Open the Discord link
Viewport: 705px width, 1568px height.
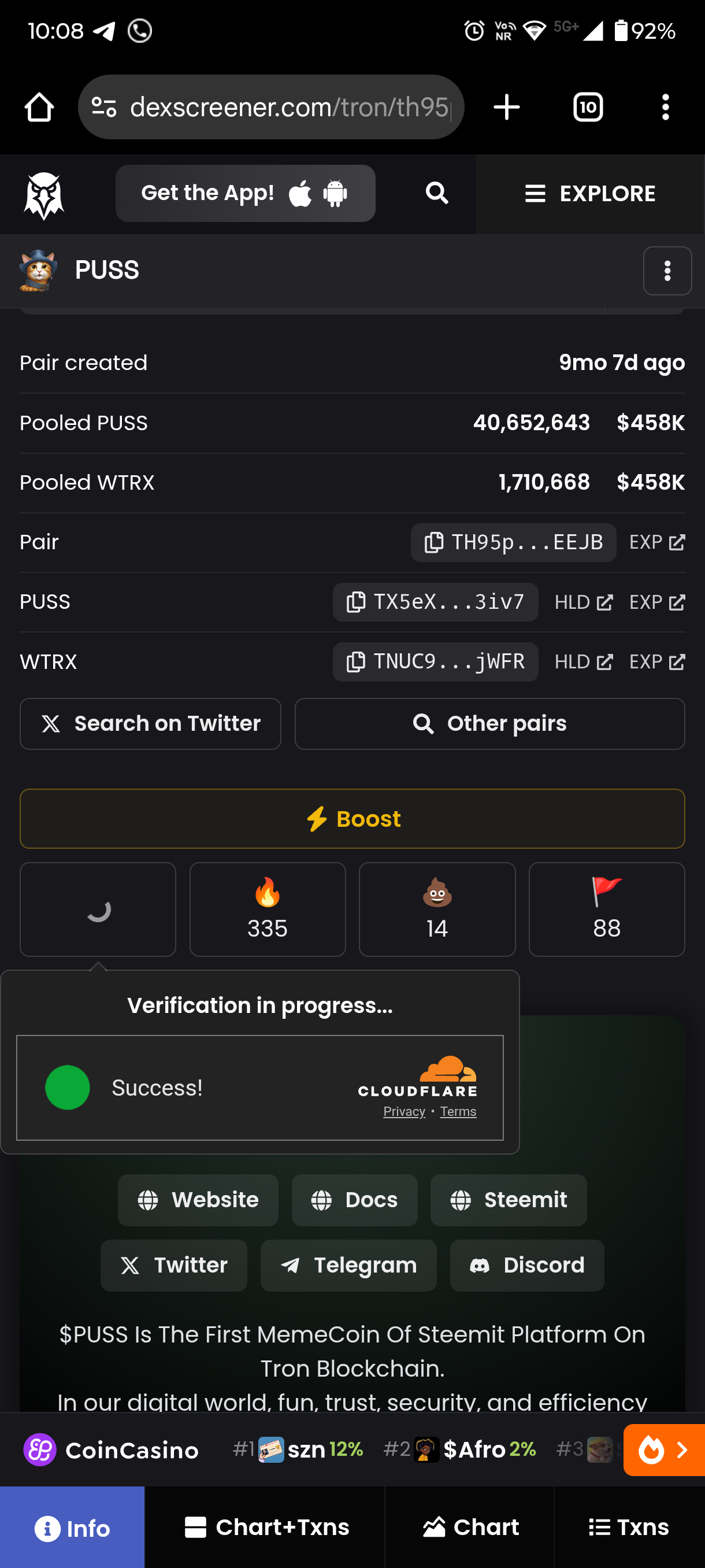[x=526, y=1266]
